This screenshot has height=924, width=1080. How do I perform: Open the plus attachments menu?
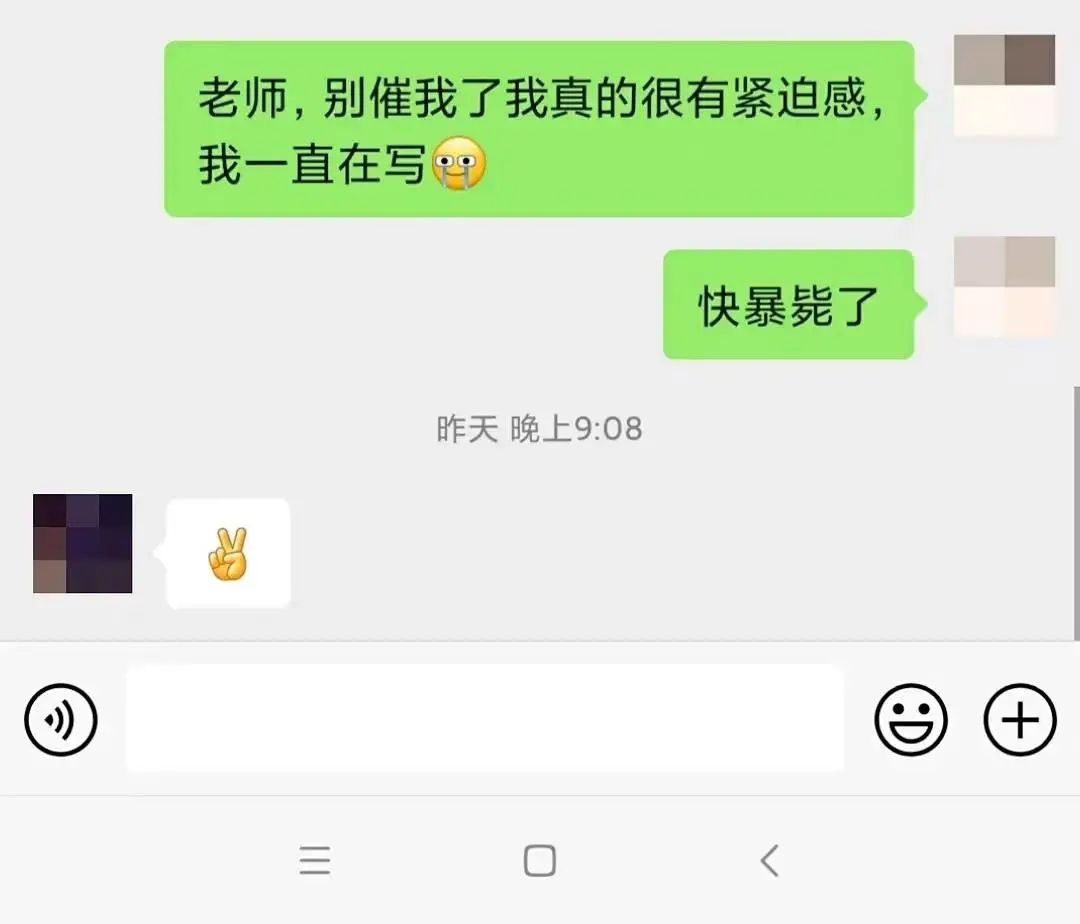[x=1020, y=720]
